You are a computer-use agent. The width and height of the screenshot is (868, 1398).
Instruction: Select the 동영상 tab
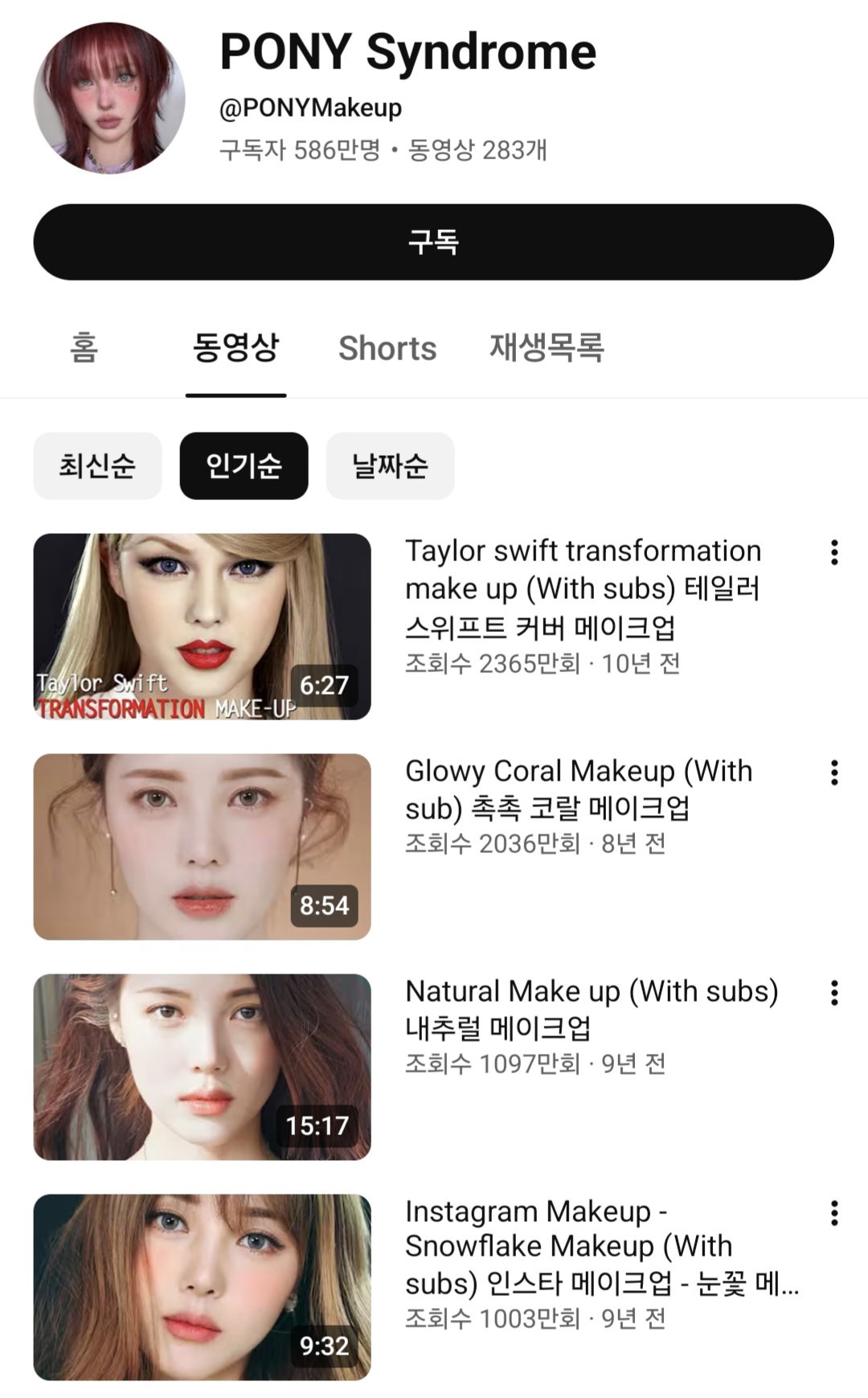(x=235, y=348)
